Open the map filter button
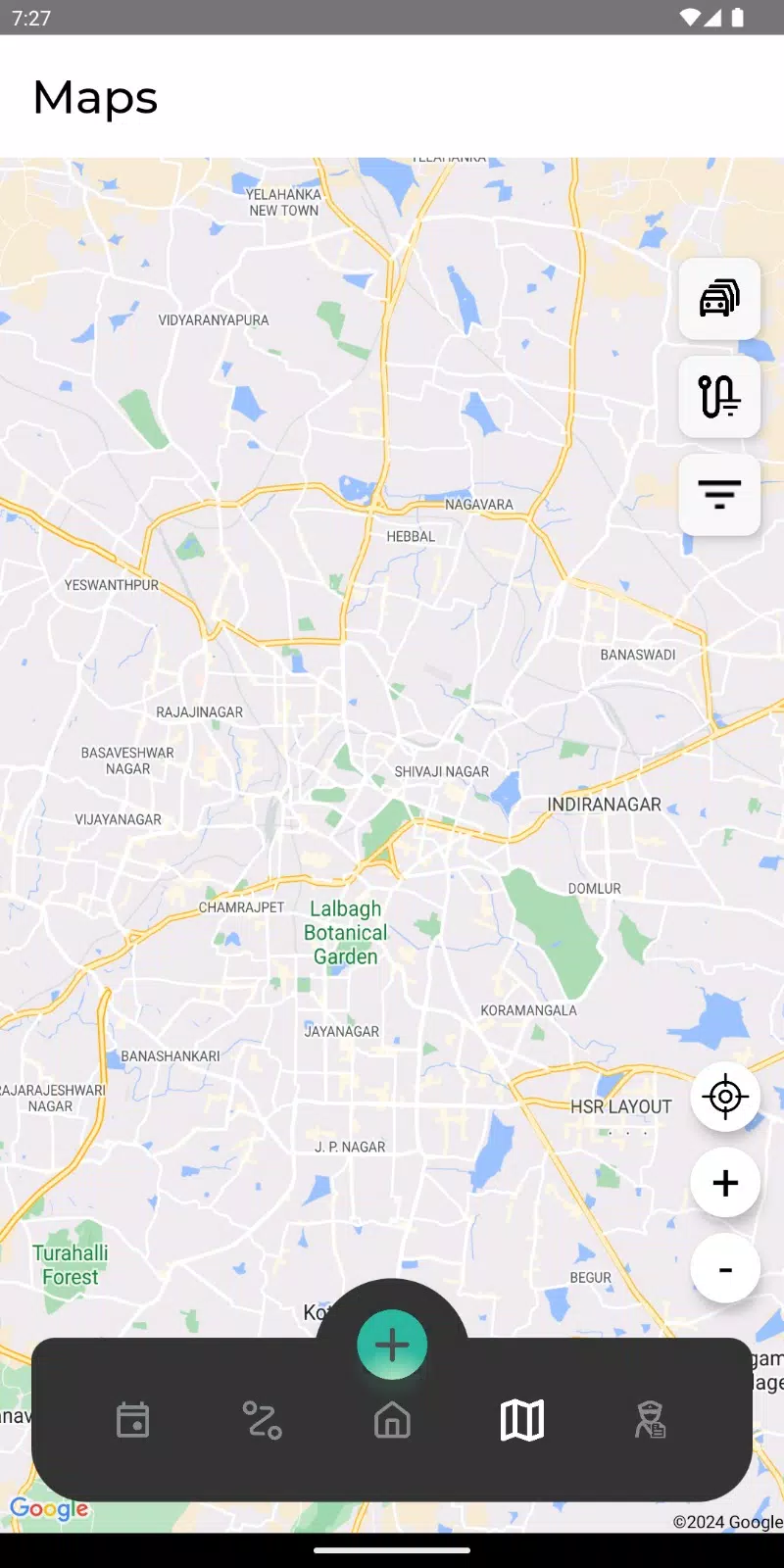 tap(719, 494)
